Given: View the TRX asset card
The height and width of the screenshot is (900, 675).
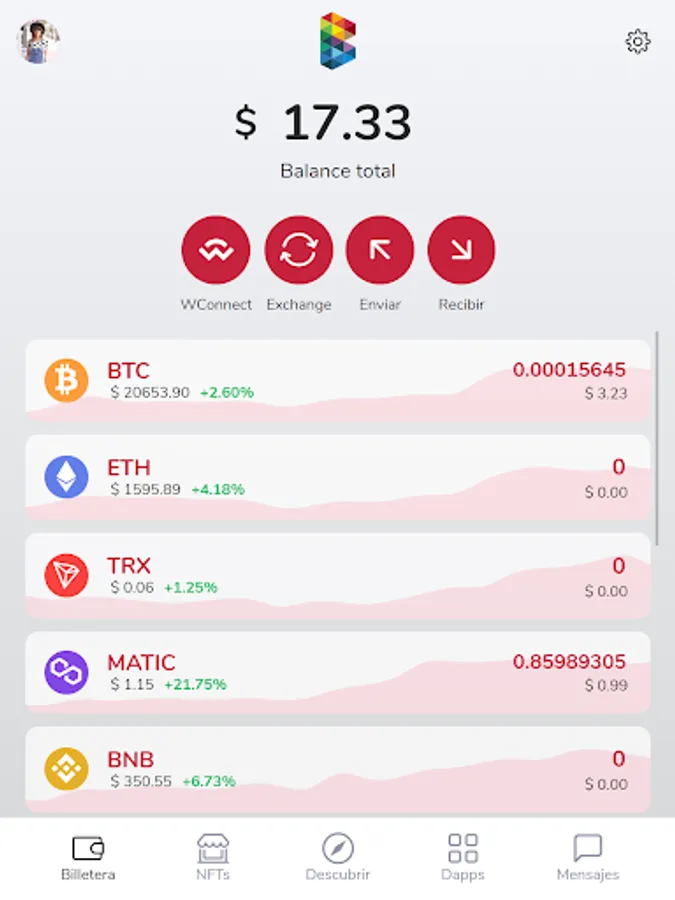Looking at the screenshot, I should [x=337, y=575].
